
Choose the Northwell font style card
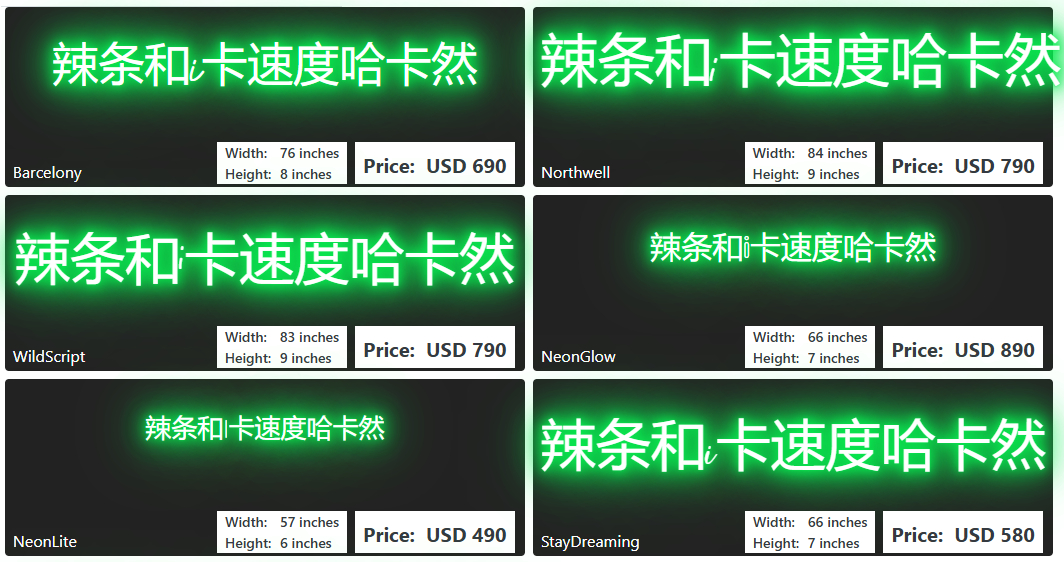point(792,96)
